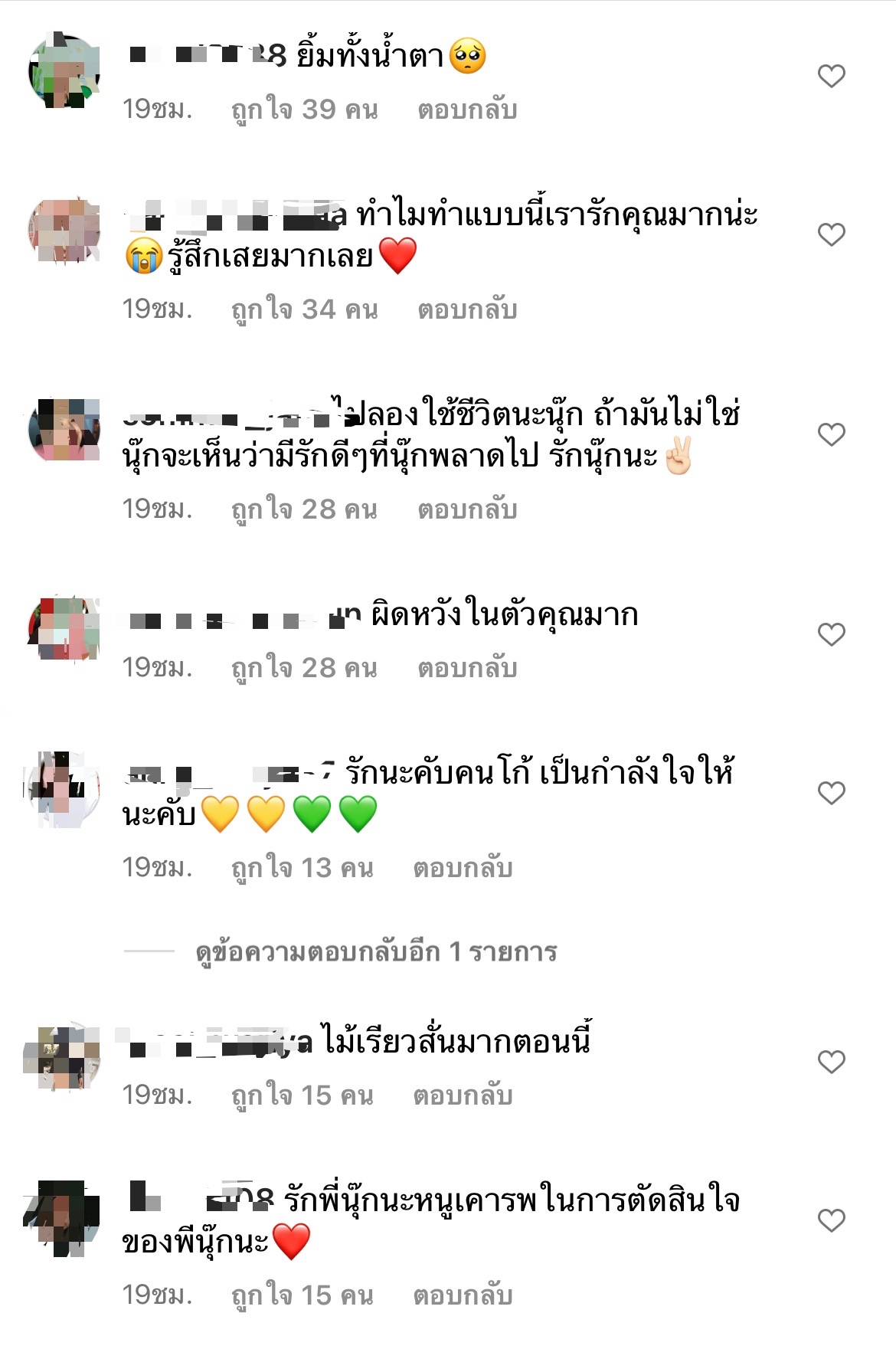Reply to the comment 'ผิดหวังในตัวคุณมาก'
Screen dimensions: 896x1372
pyautogui.click(x=467, y=668)
